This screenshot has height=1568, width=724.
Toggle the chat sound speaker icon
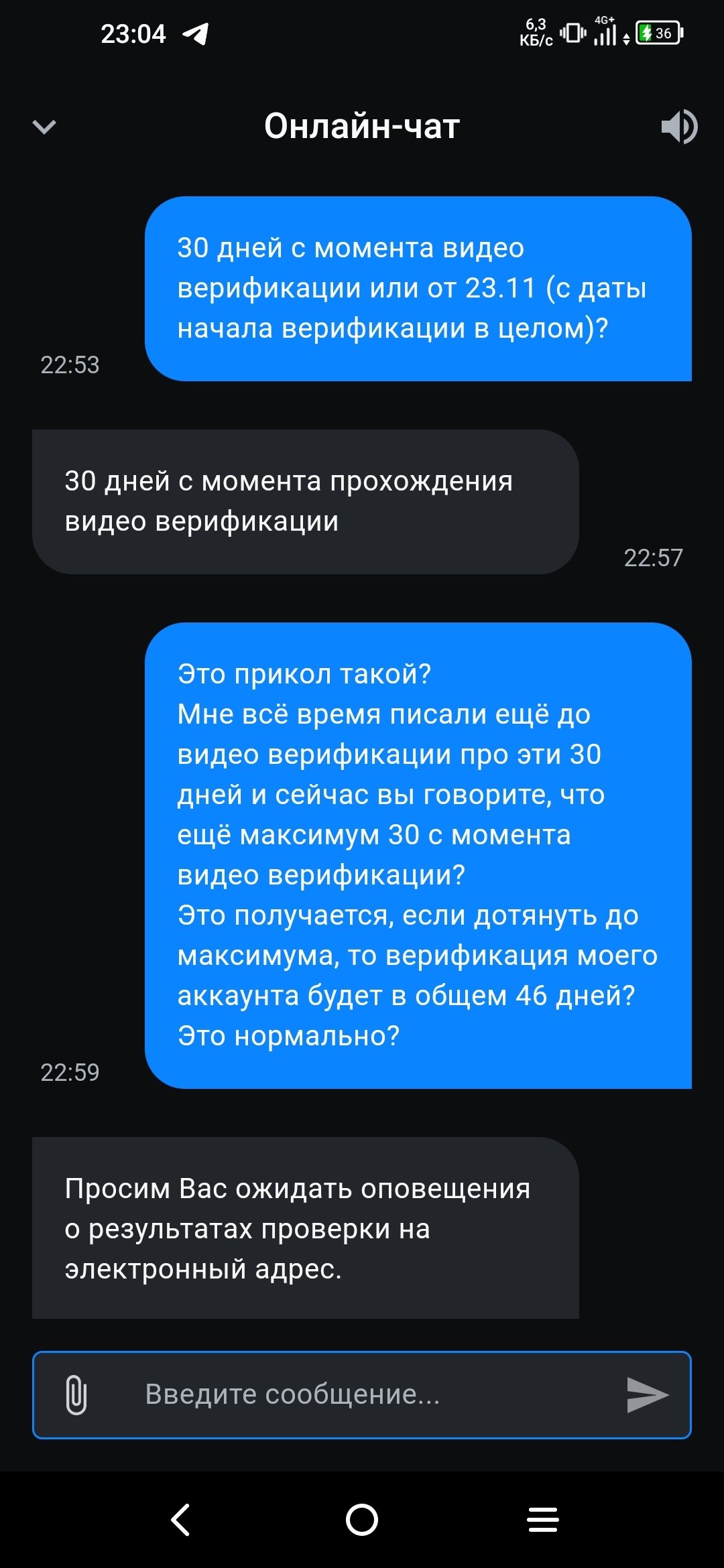point(678,127)
